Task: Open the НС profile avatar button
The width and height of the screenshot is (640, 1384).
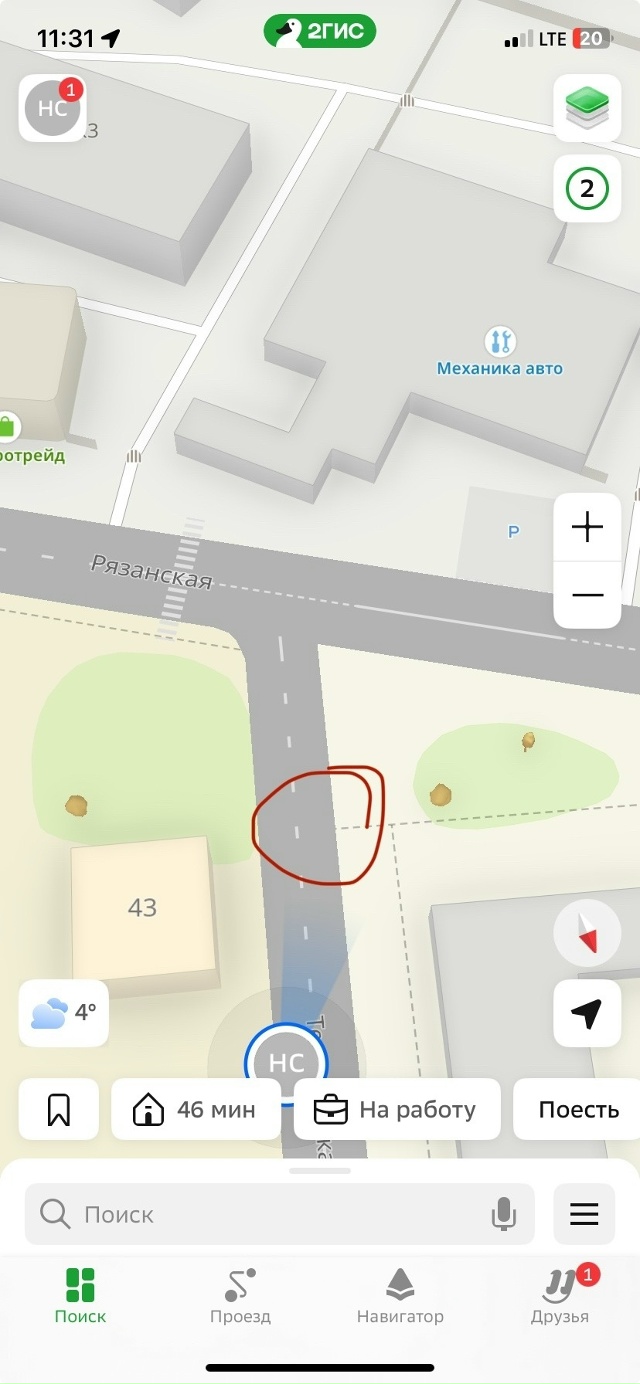Action: [52, 108]
